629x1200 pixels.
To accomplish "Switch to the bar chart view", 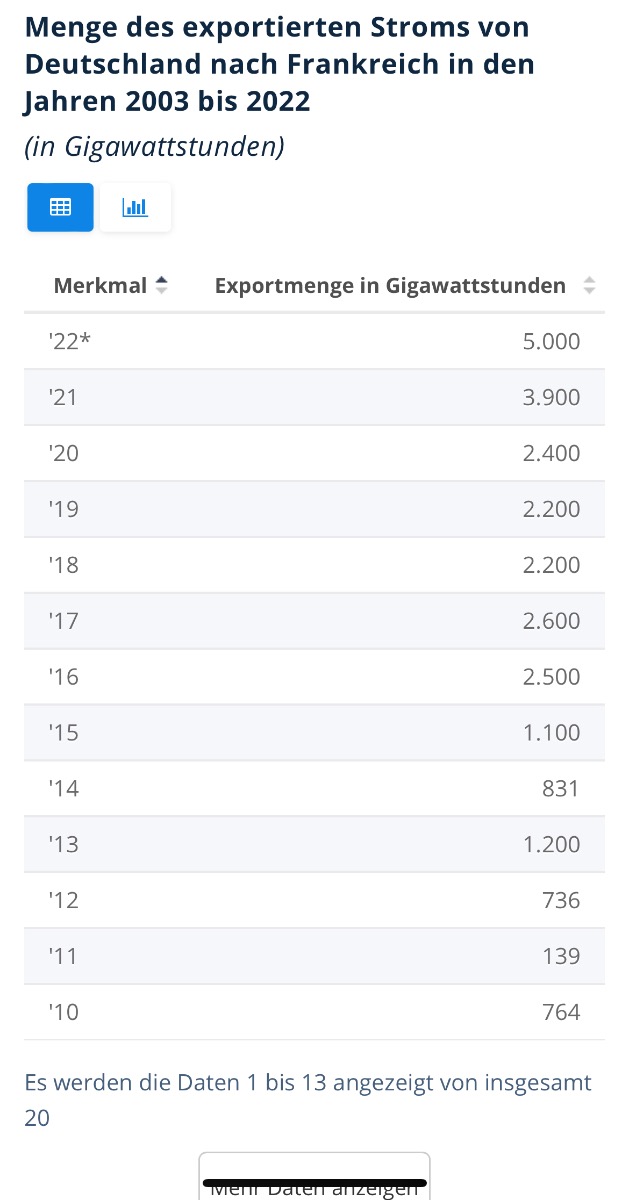I will (x=135, y=207).
